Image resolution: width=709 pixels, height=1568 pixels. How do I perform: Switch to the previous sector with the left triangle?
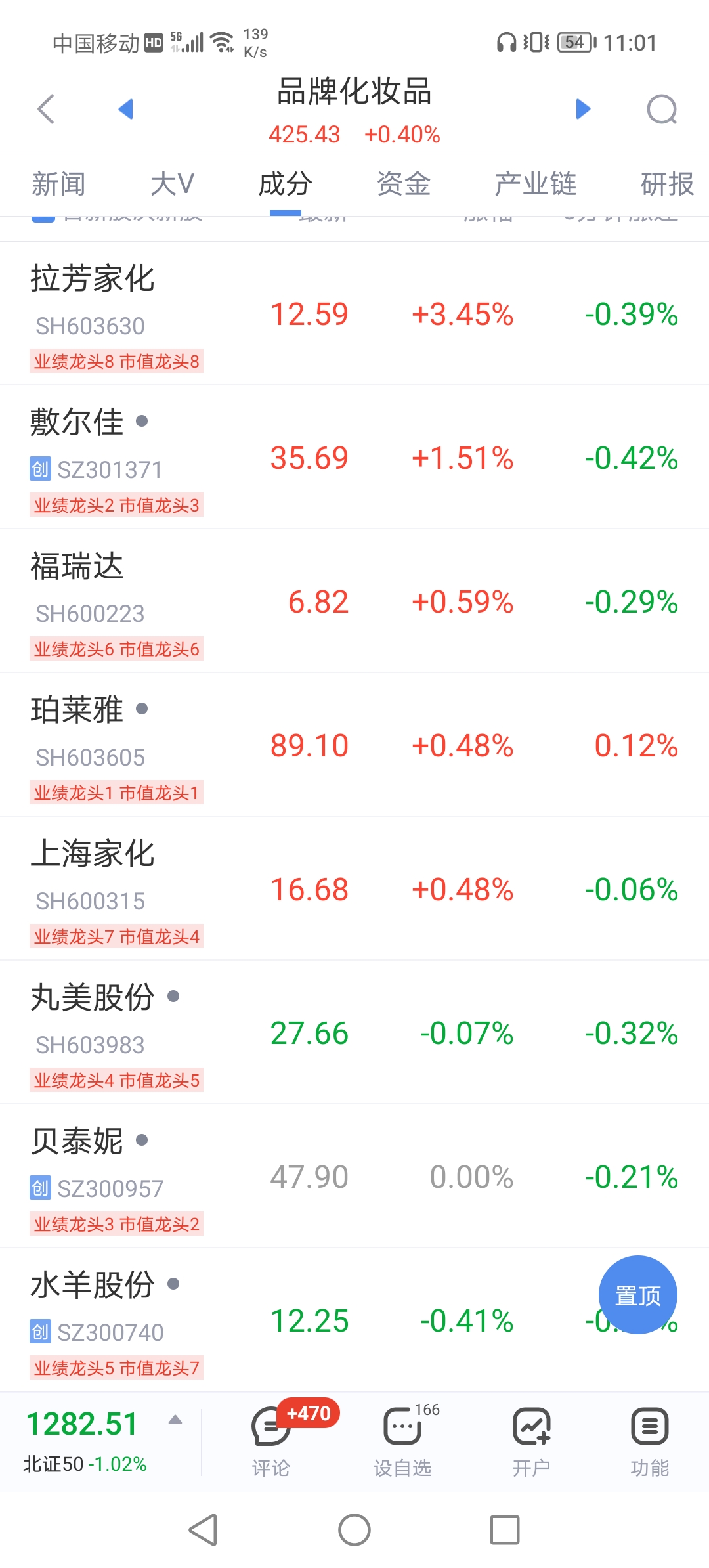coord(125,109)
